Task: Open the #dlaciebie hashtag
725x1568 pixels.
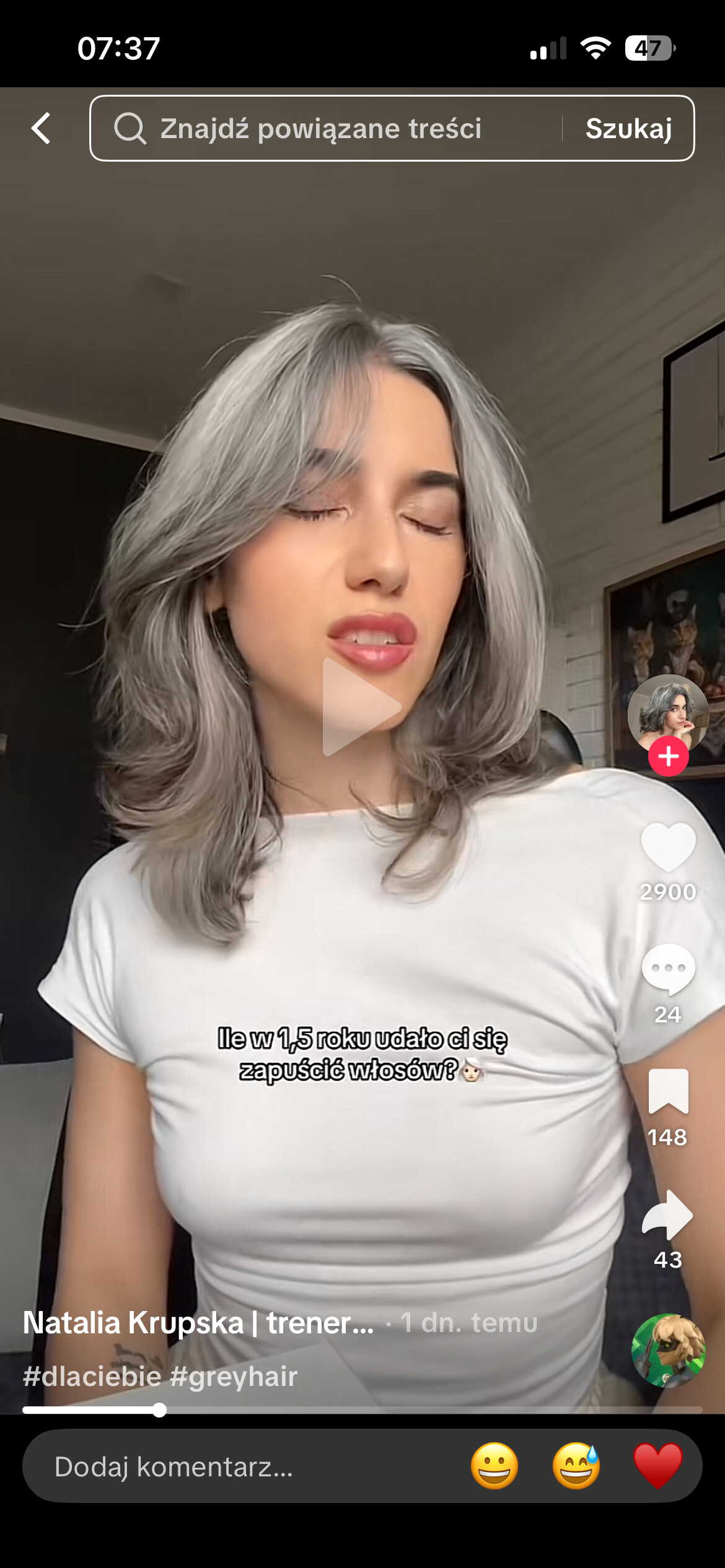Action: tap(92, 1377)
